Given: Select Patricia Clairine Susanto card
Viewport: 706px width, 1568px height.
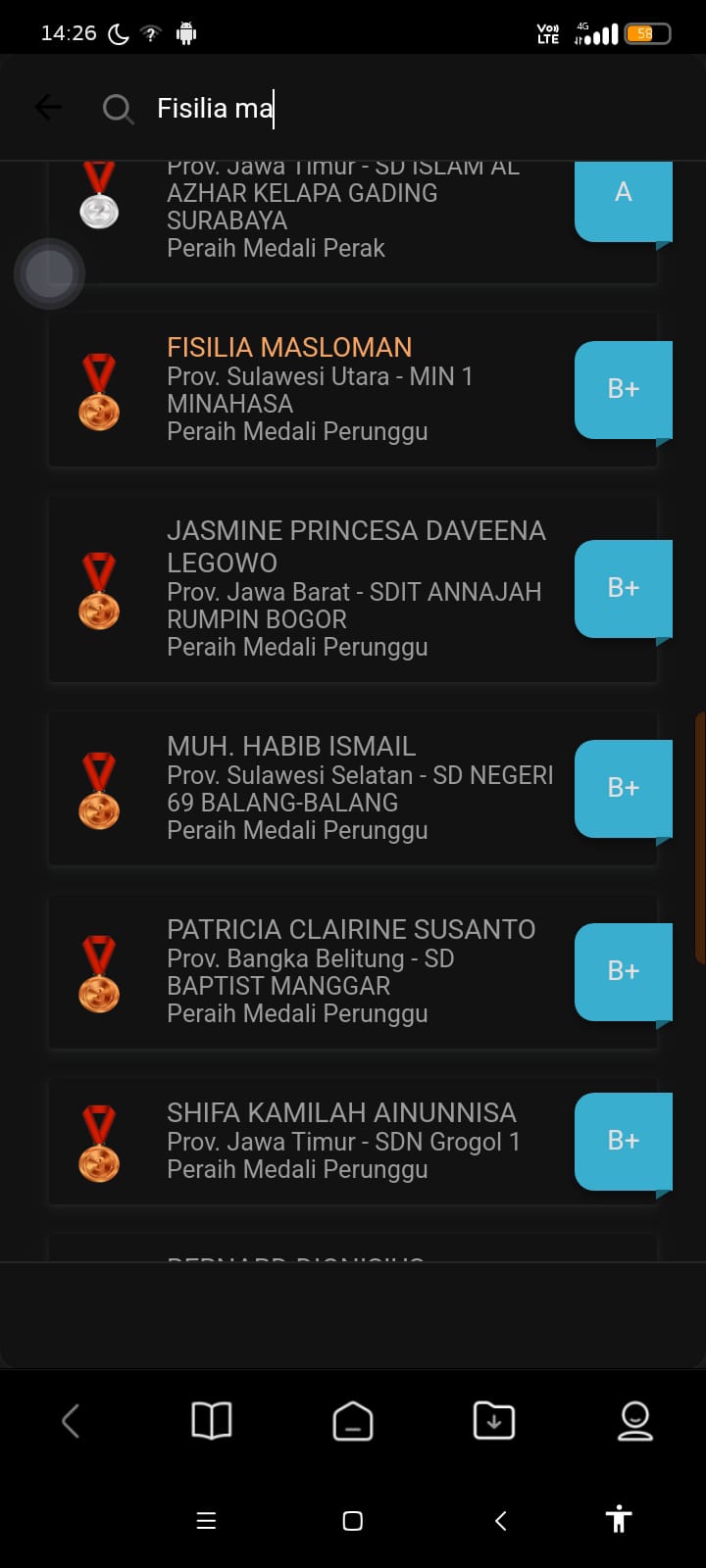Looking at the screenshot, I should [x=324, y=970].
